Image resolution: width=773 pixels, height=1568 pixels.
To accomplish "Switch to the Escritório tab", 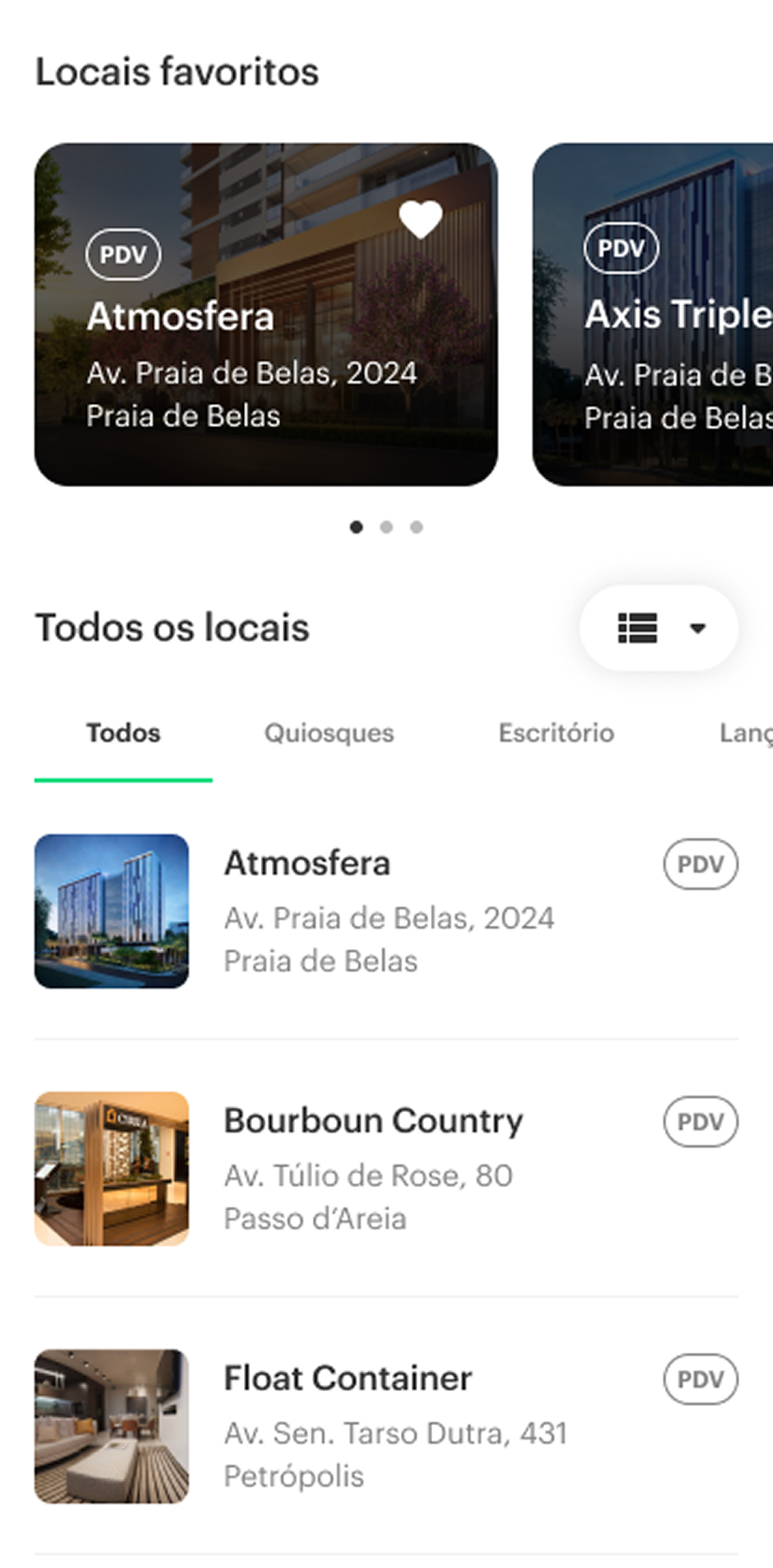I will click(556, 733).
